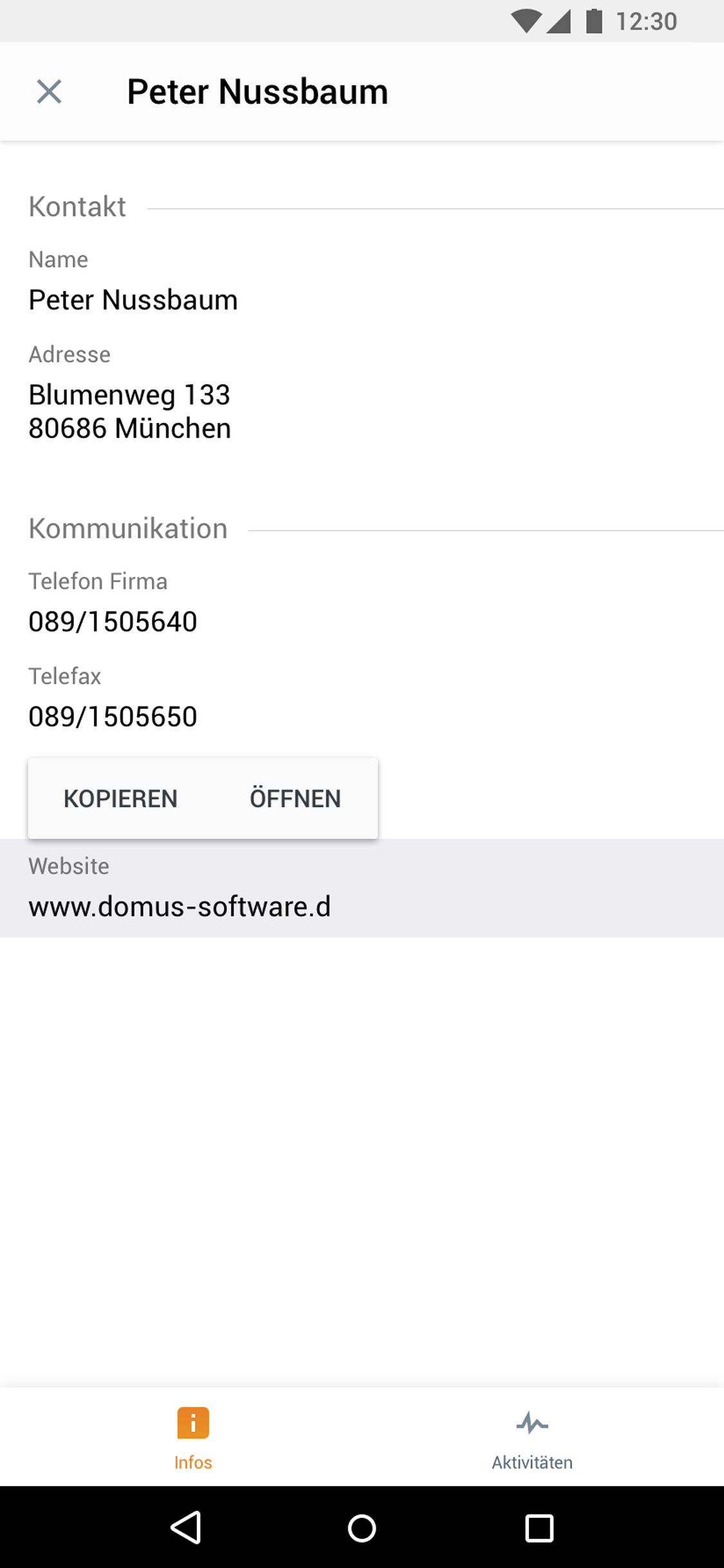The image size is (724, 1568).
Task: Go back using the system back button
Action: pos(186,1527)
